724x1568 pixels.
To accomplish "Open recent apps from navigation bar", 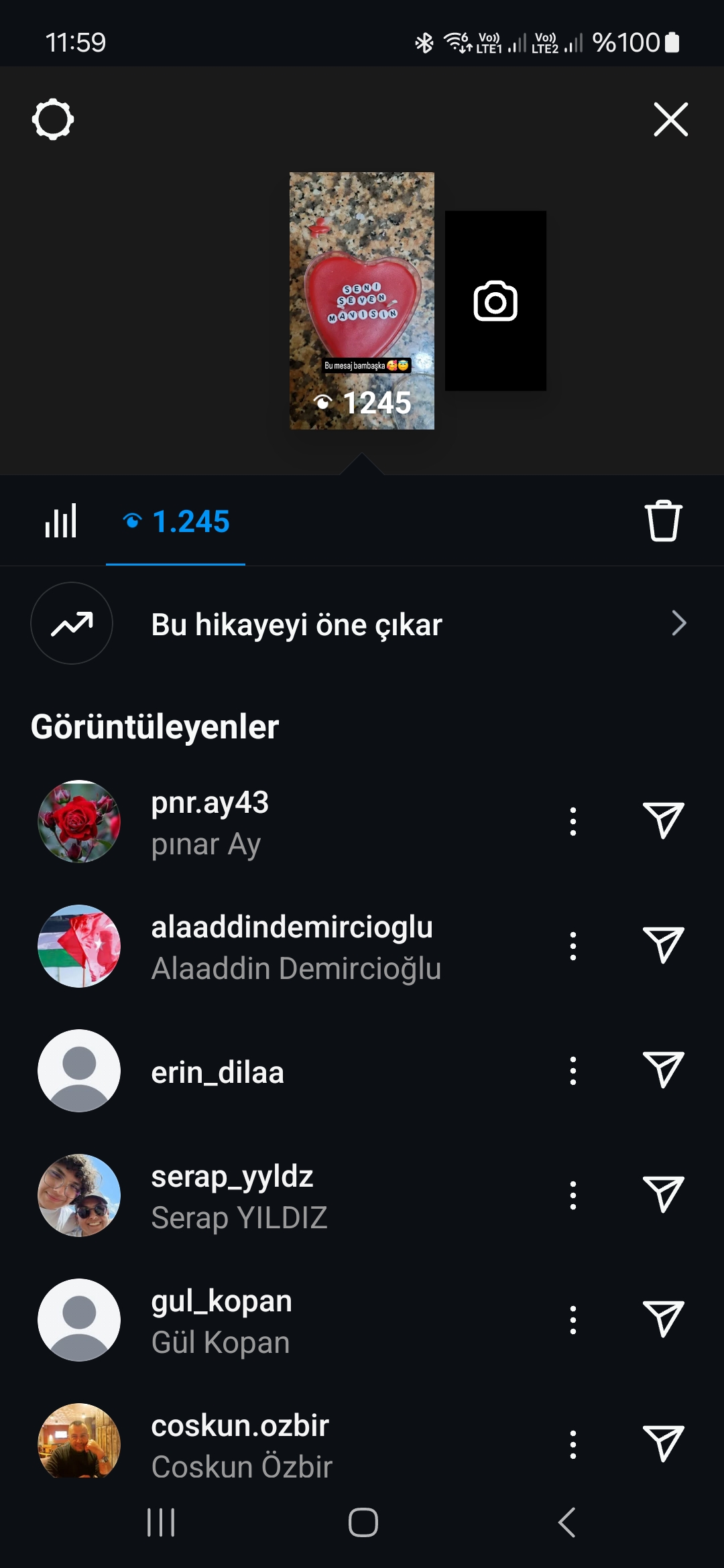I will (161, 1522).
